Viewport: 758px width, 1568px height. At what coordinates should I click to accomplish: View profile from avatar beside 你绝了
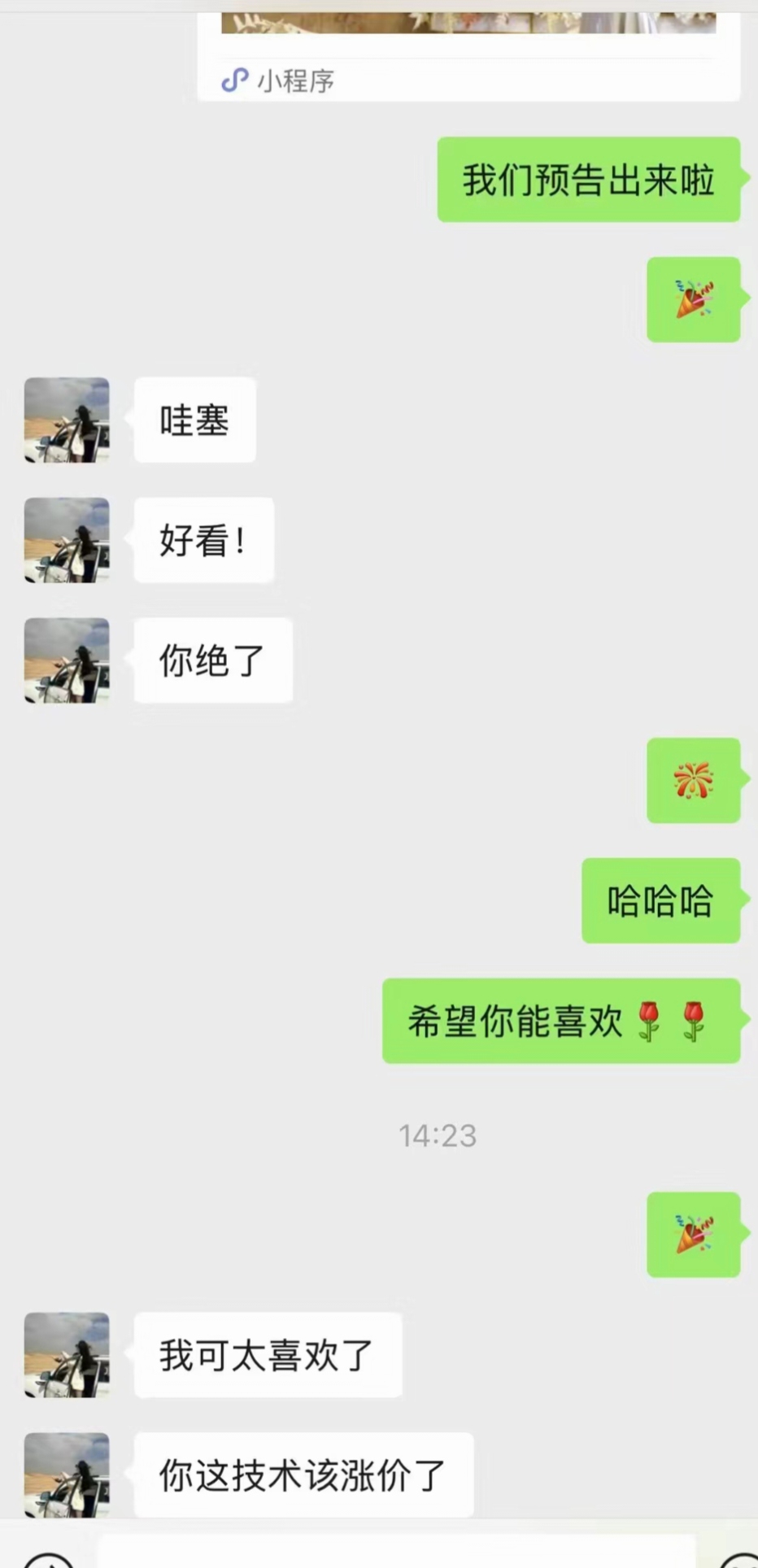67,660
